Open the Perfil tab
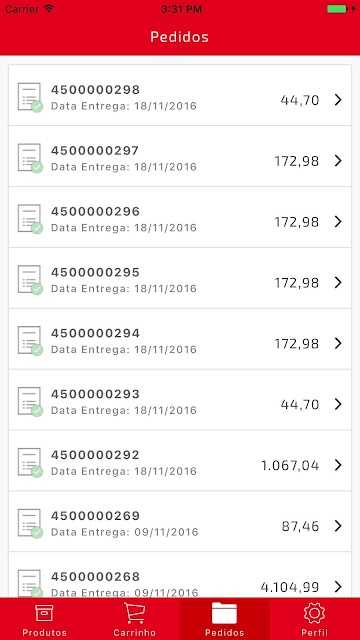This screenshot has height=640, width=360. point(315,619)
